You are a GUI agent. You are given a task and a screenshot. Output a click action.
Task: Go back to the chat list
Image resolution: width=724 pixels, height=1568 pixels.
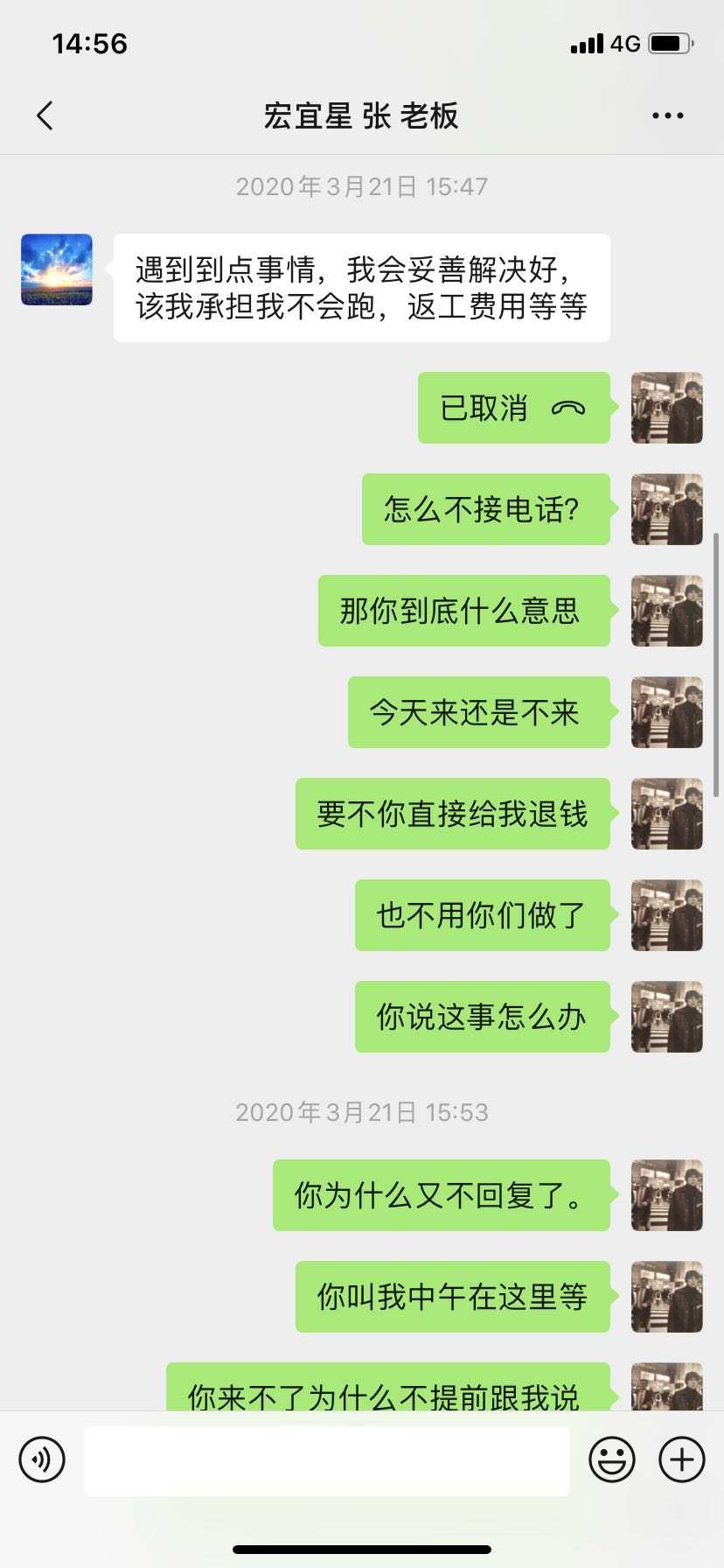pyautogui.click(x=45, y=115)
